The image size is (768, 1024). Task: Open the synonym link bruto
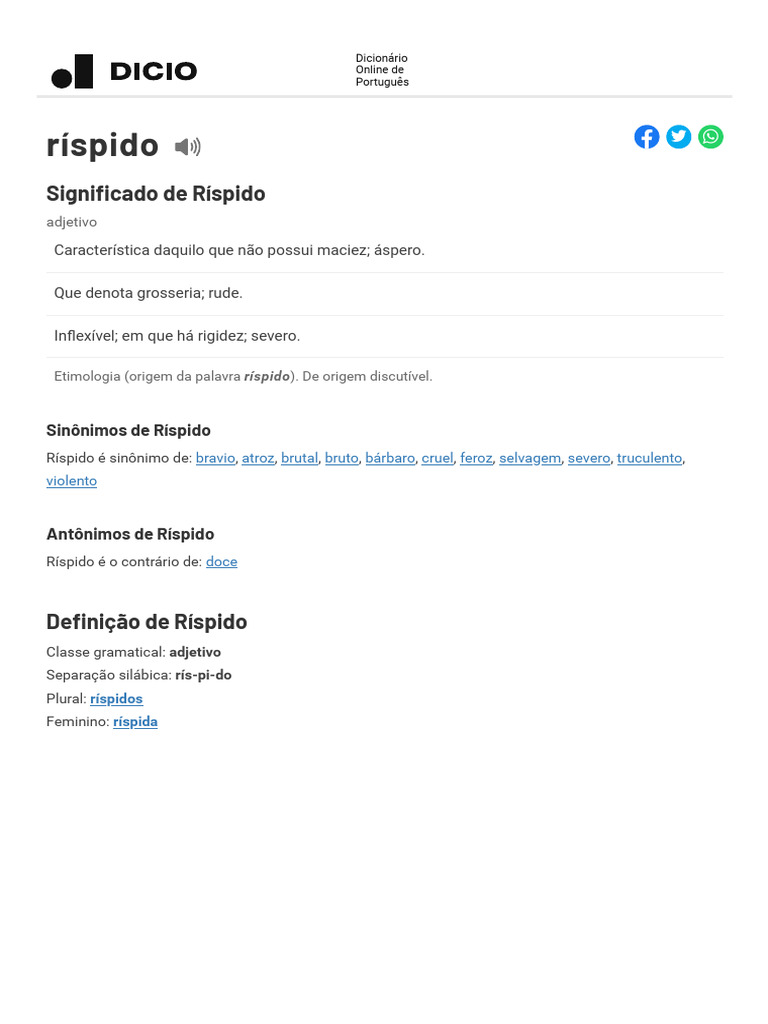342,458
